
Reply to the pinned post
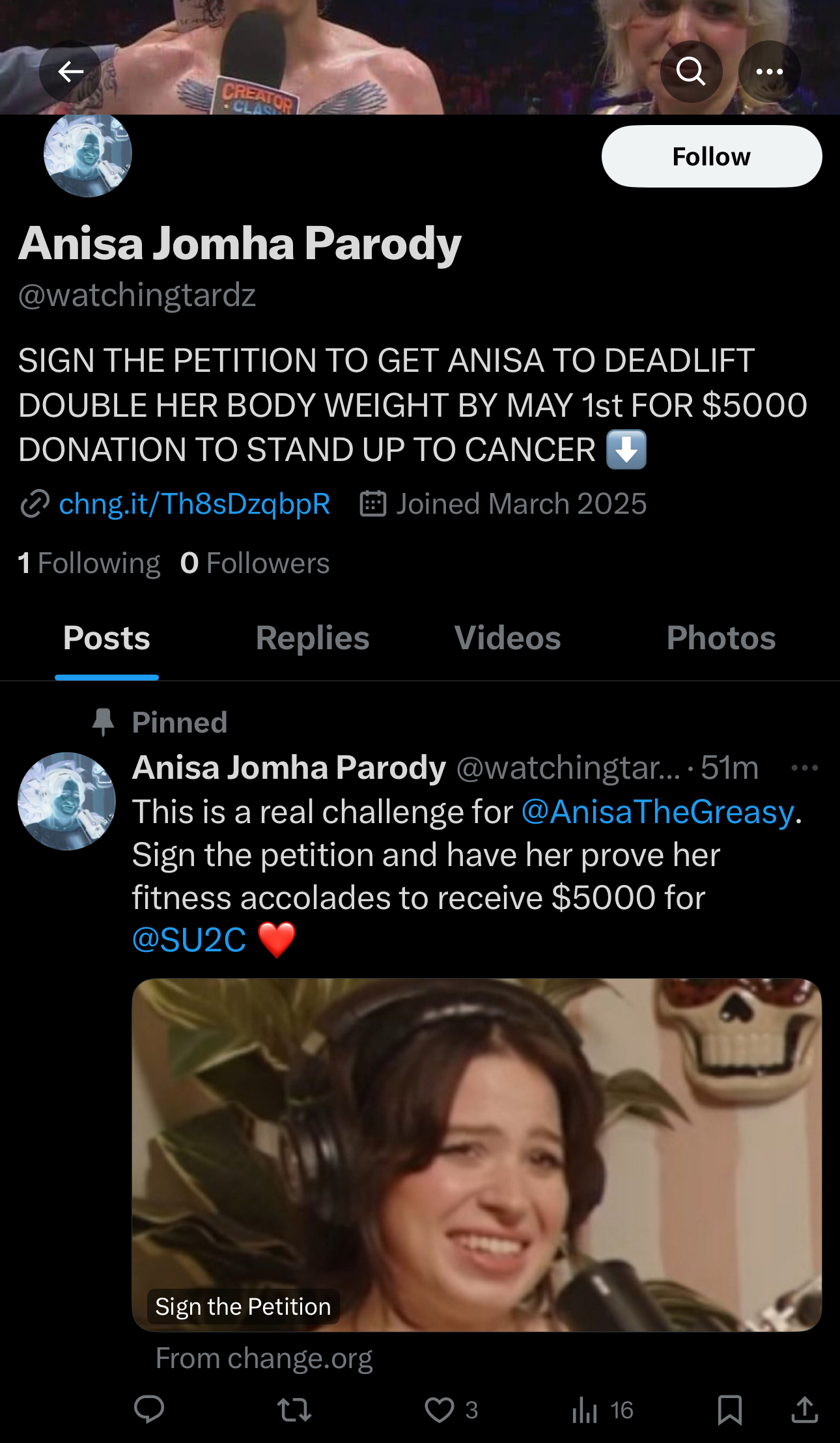pyautogui.click(x=149, y=1410)
